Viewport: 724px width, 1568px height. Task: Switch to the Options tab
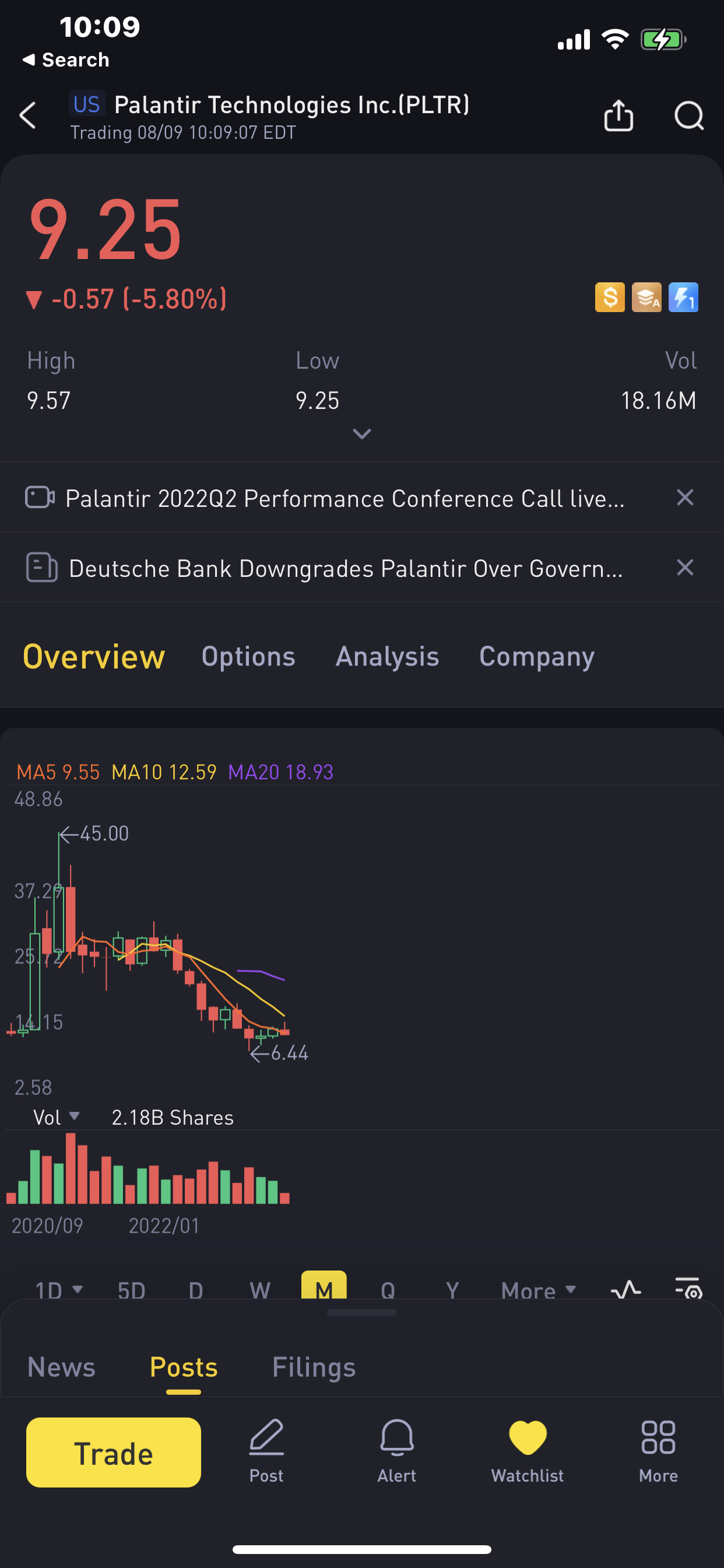pos(248,656)
